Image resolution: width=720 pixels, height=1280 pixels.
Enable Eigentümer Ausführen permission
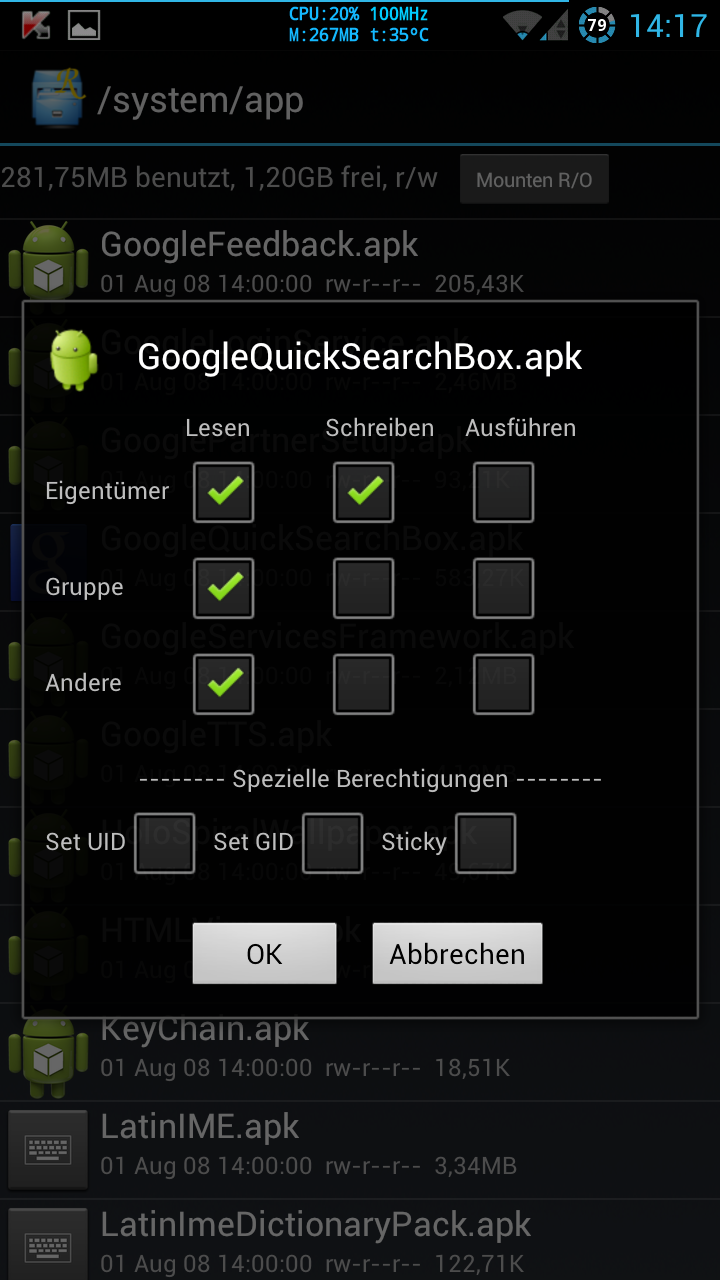click(504, 492)
